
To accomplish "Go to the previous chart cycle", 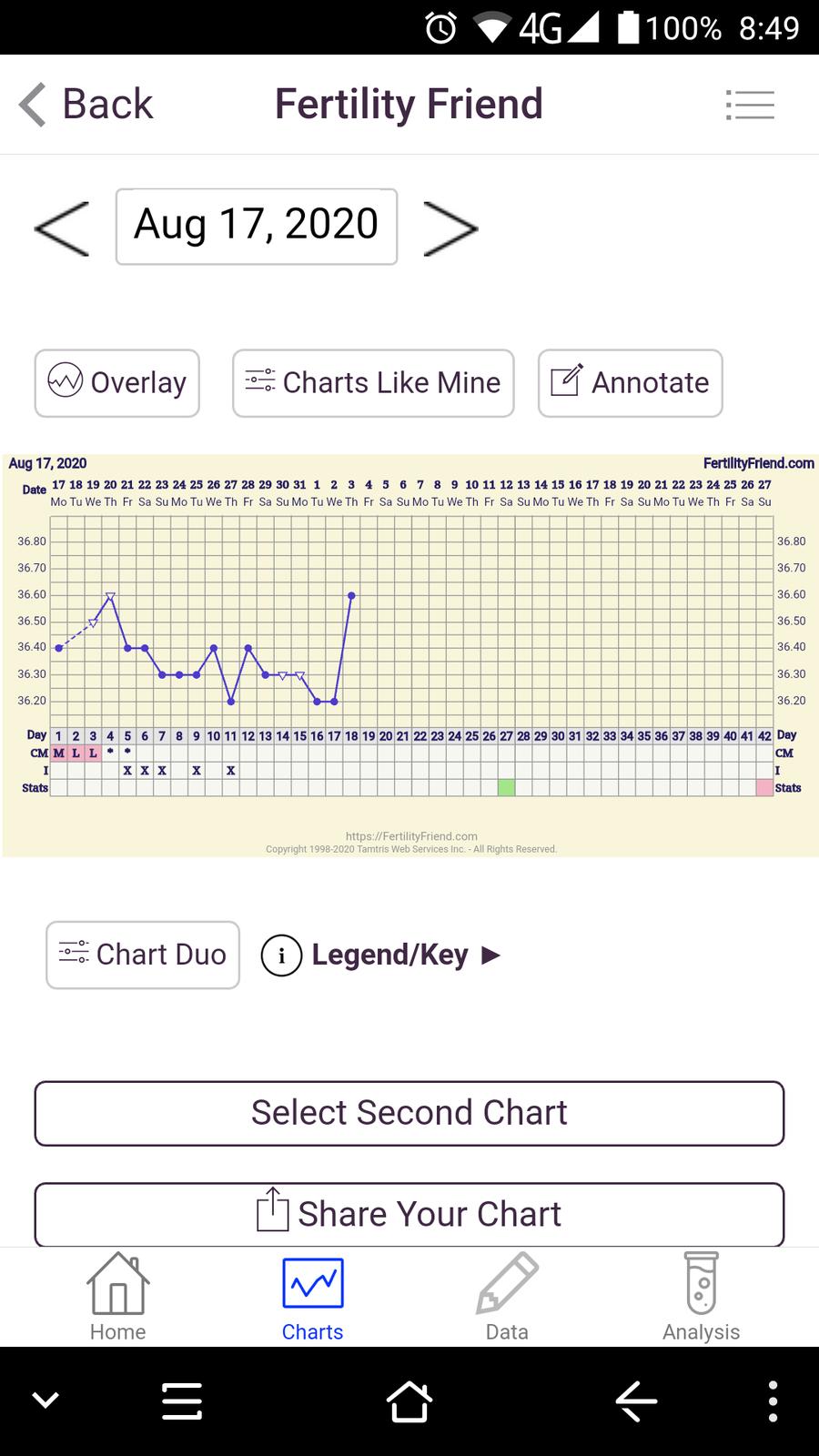I will click(62, 227).
